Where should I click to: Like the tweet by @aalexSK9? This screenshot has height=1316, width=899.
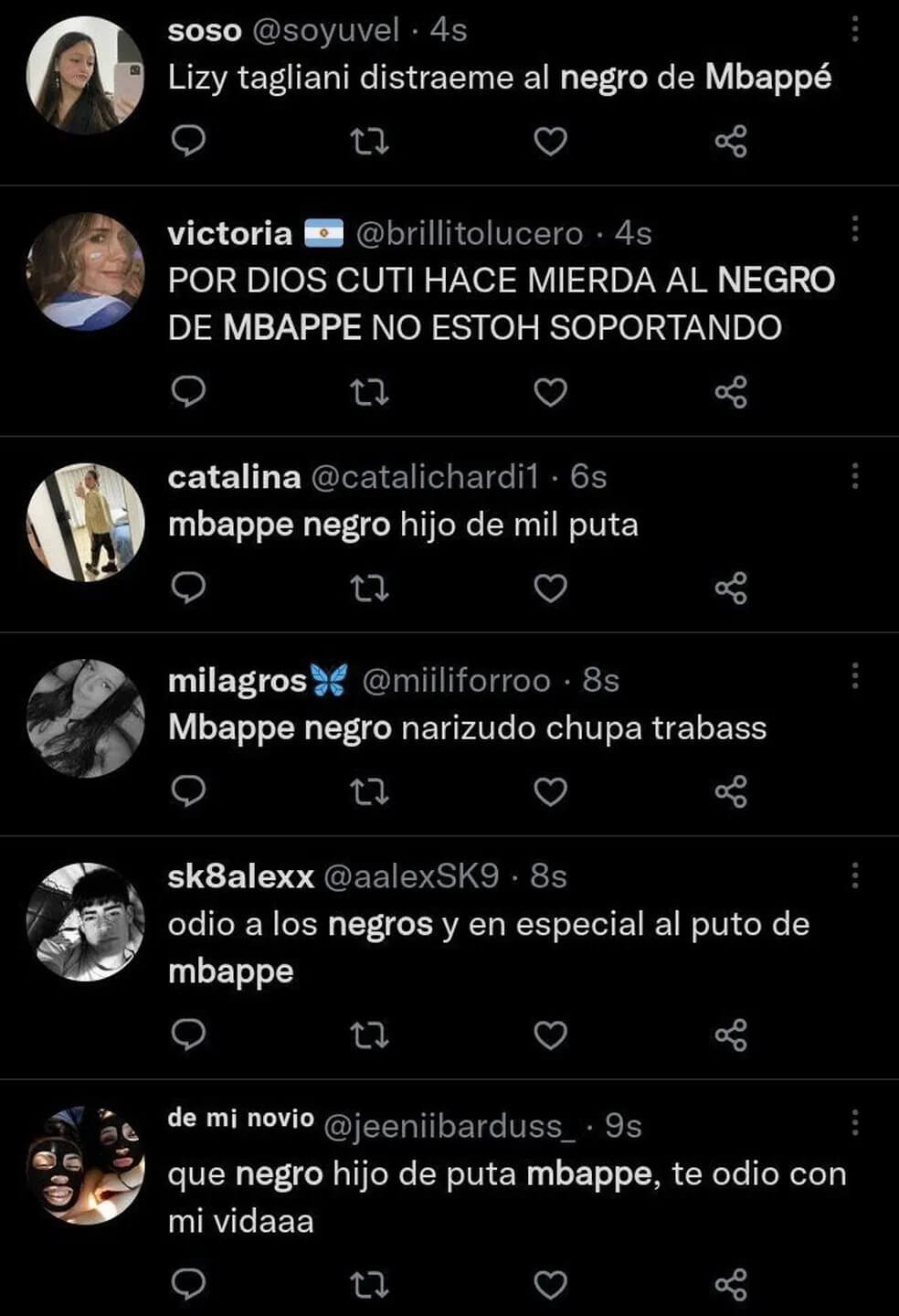550,1035
